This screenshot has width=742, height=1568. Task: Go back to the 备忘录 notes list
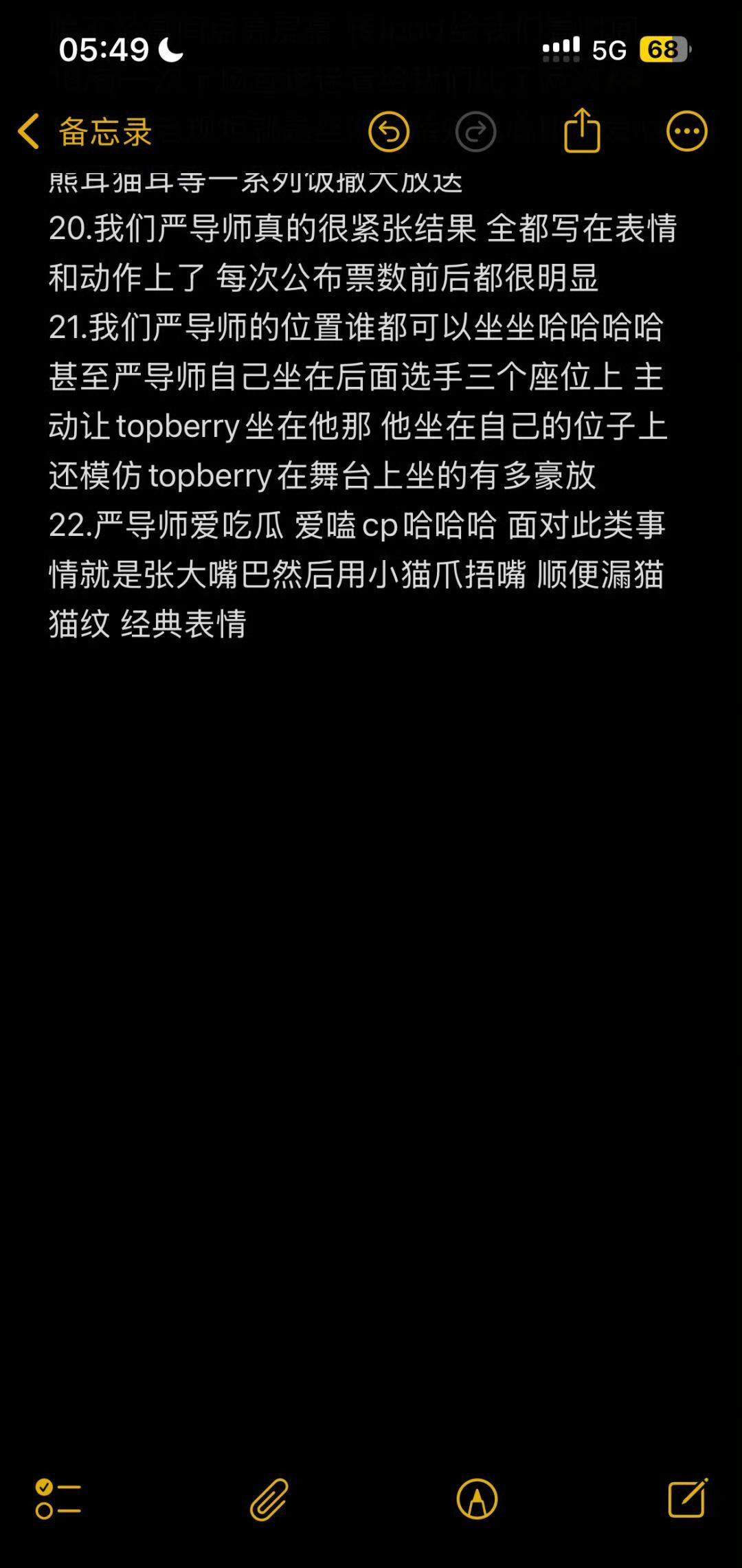coord(85,131)
